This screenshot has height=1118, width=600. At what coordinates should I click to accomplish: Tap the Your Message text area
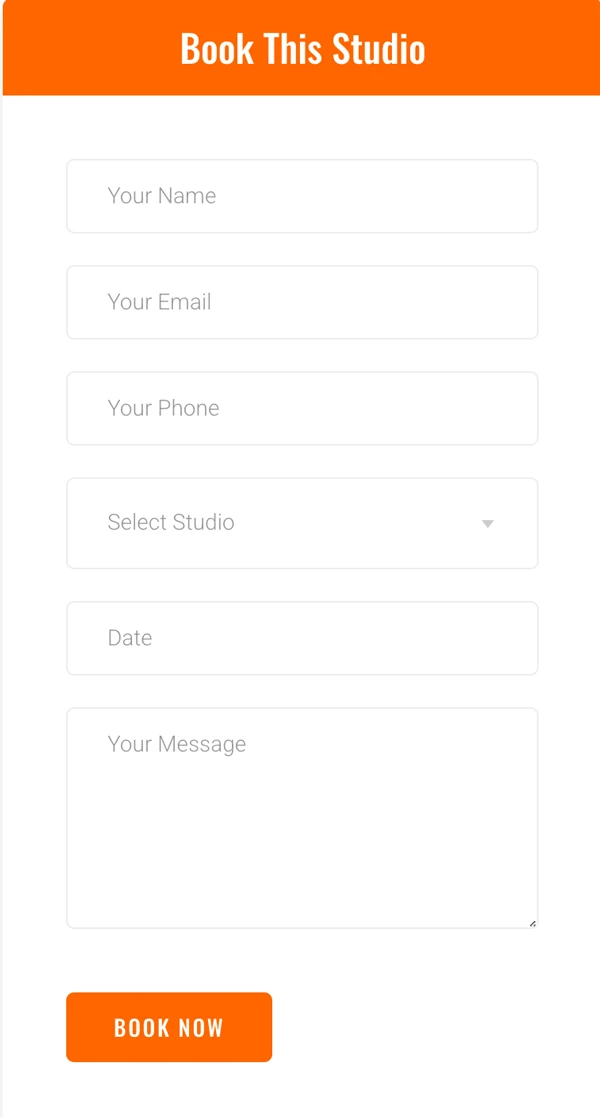(x=302, y=818)
